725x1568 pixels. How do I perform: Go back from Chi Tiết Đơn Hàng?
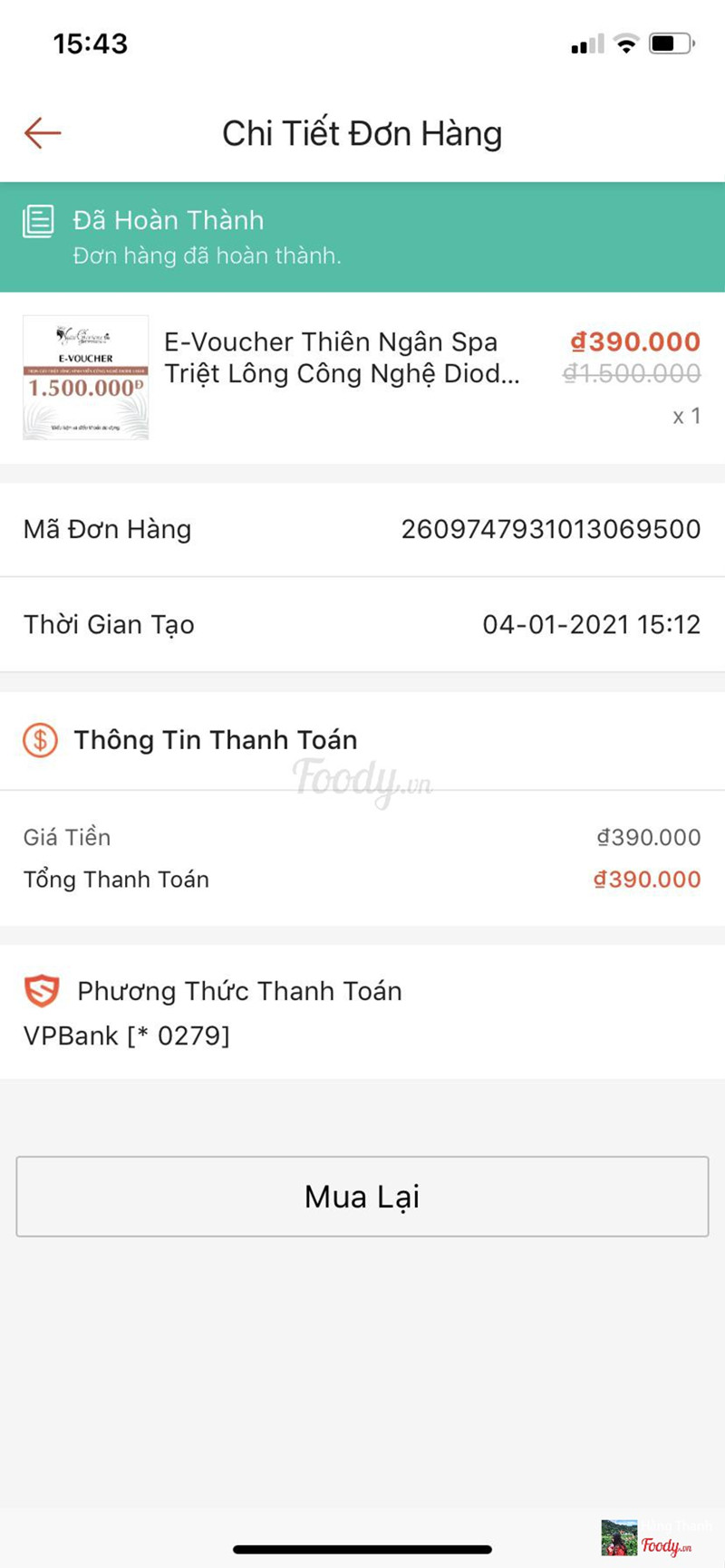point(43,133)
